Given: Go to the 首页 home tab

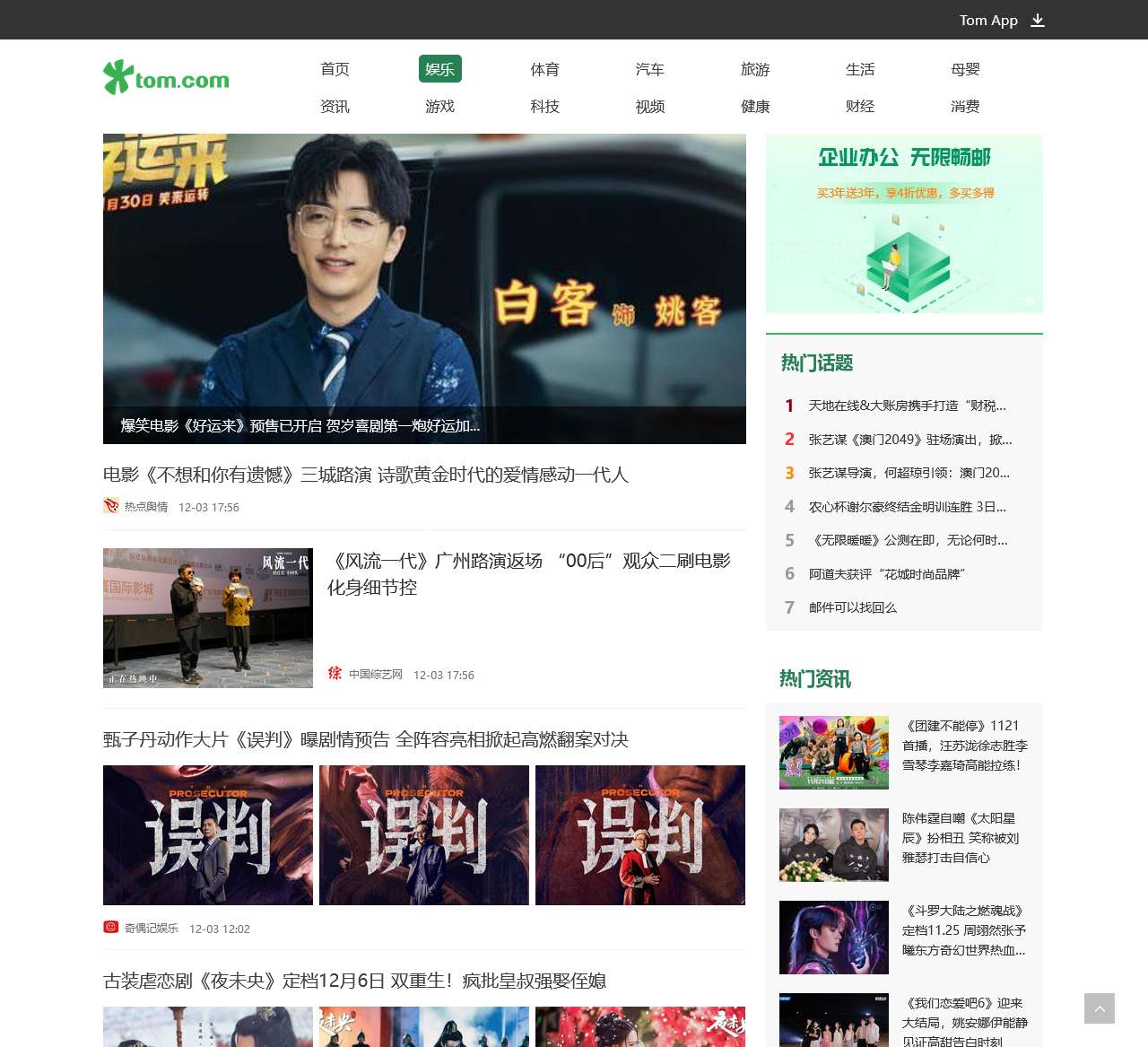Looking at the screenshot, I should [335, 69].
